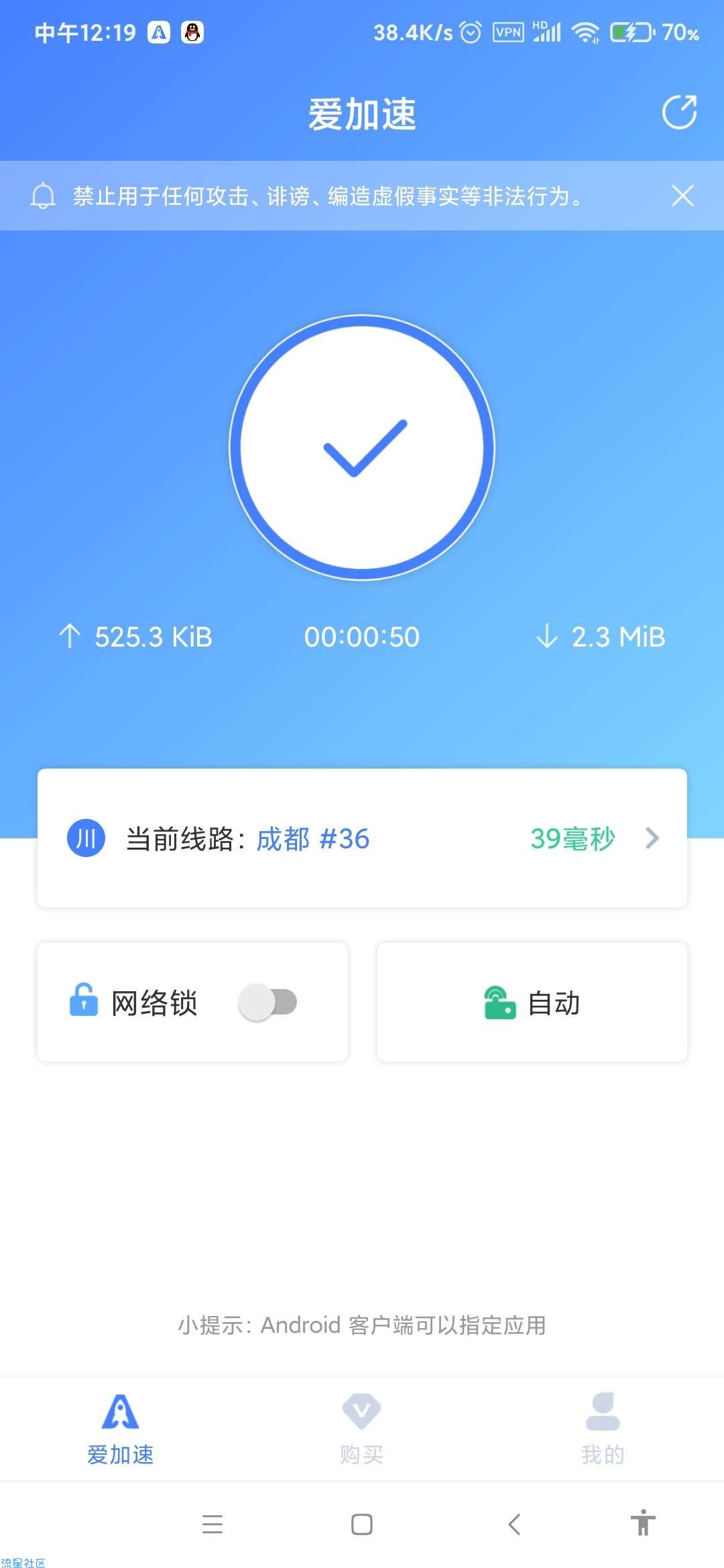
Task: Open recent apps with the menu button
Action: [x=213, y=1524]
